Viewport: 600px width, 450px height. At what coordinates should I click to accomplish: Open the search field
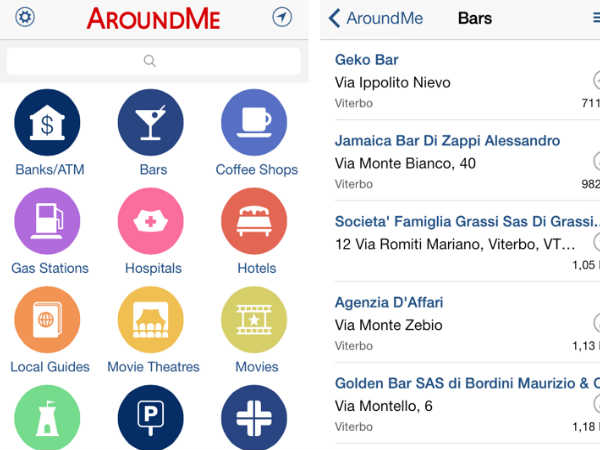click(x=153, y=61)
